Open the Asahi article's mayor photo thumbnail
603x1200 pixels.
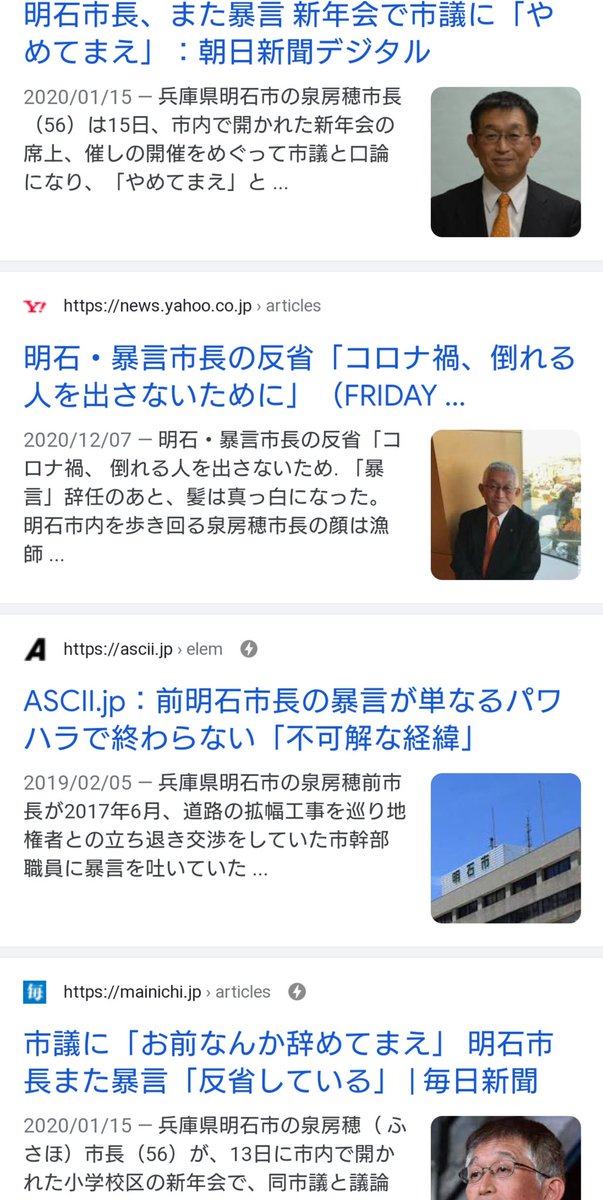[x=505, y=162]
